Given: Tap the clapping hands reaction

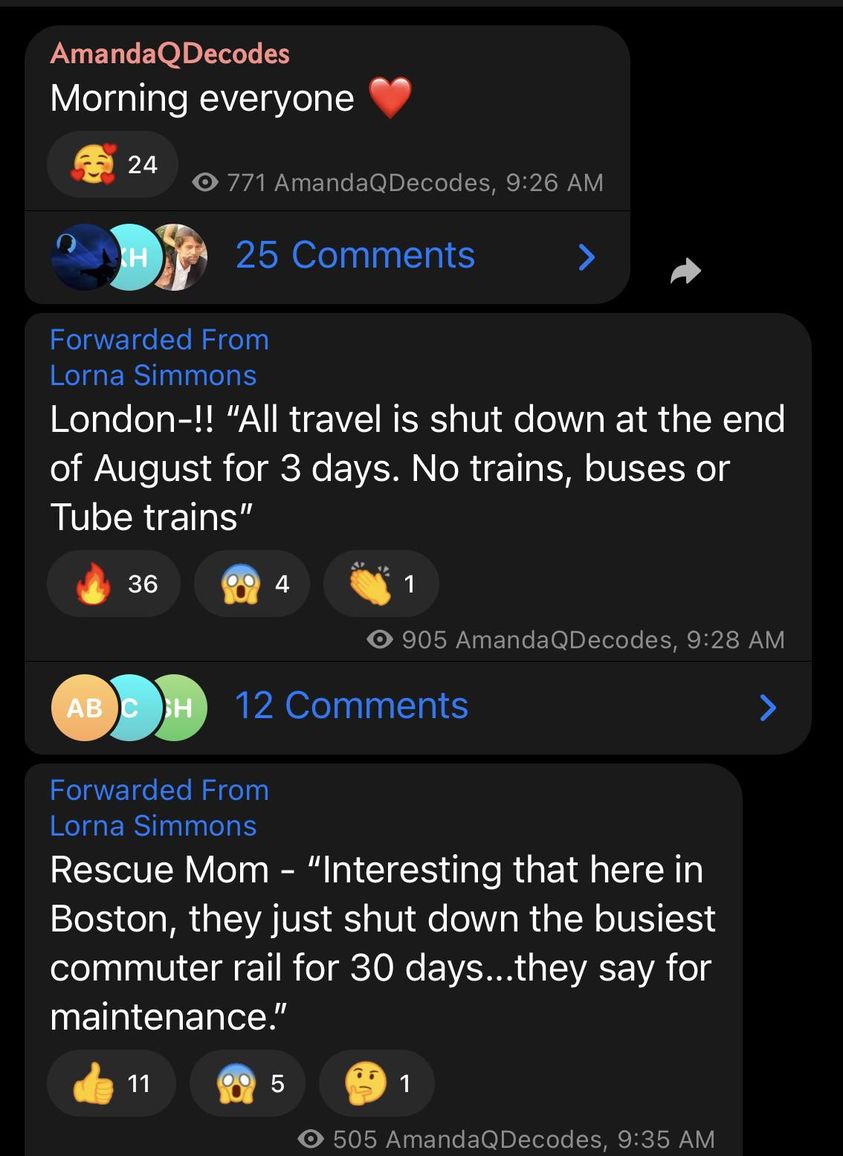Looking at the screenshot, I should tap(381, 584).
